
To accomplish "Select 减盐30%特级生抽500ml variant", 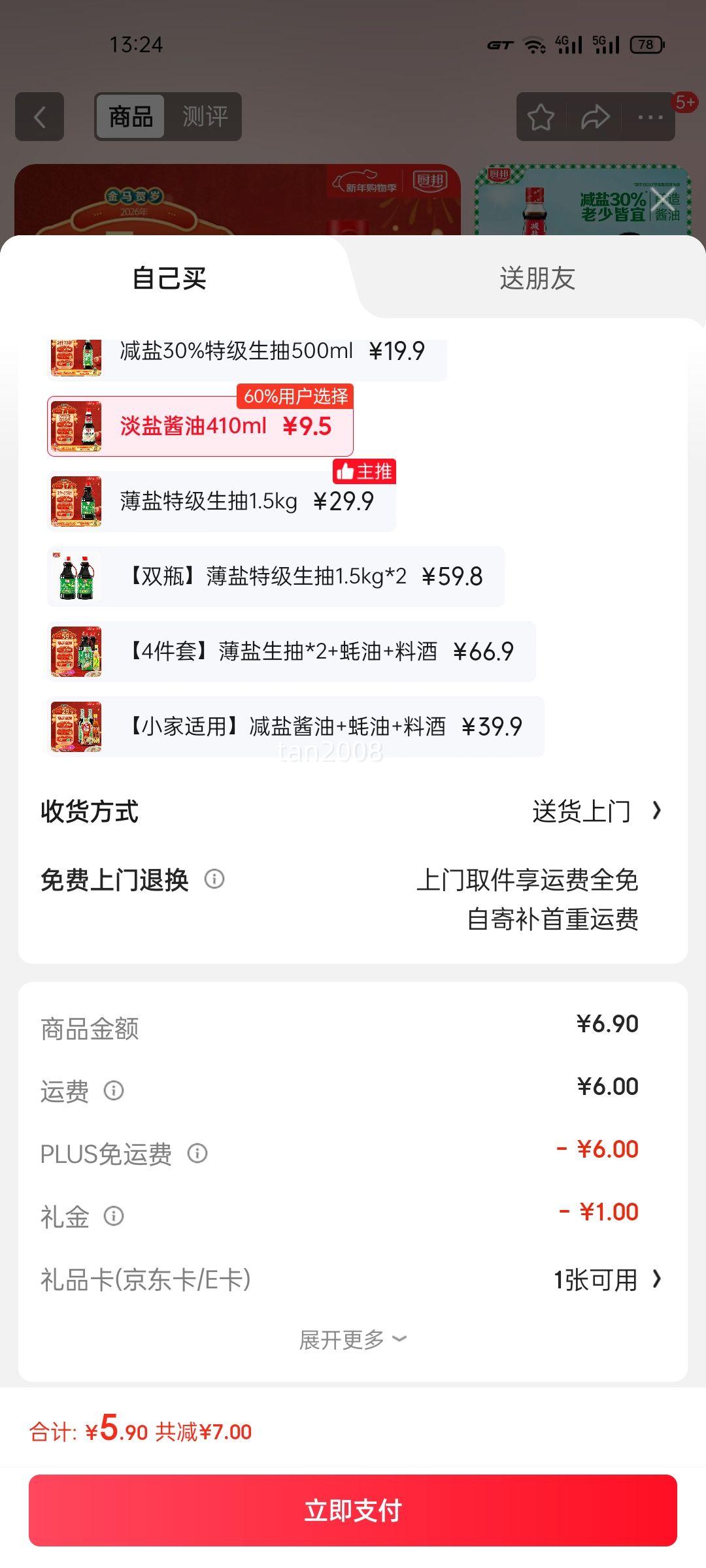I will [242, 351].
